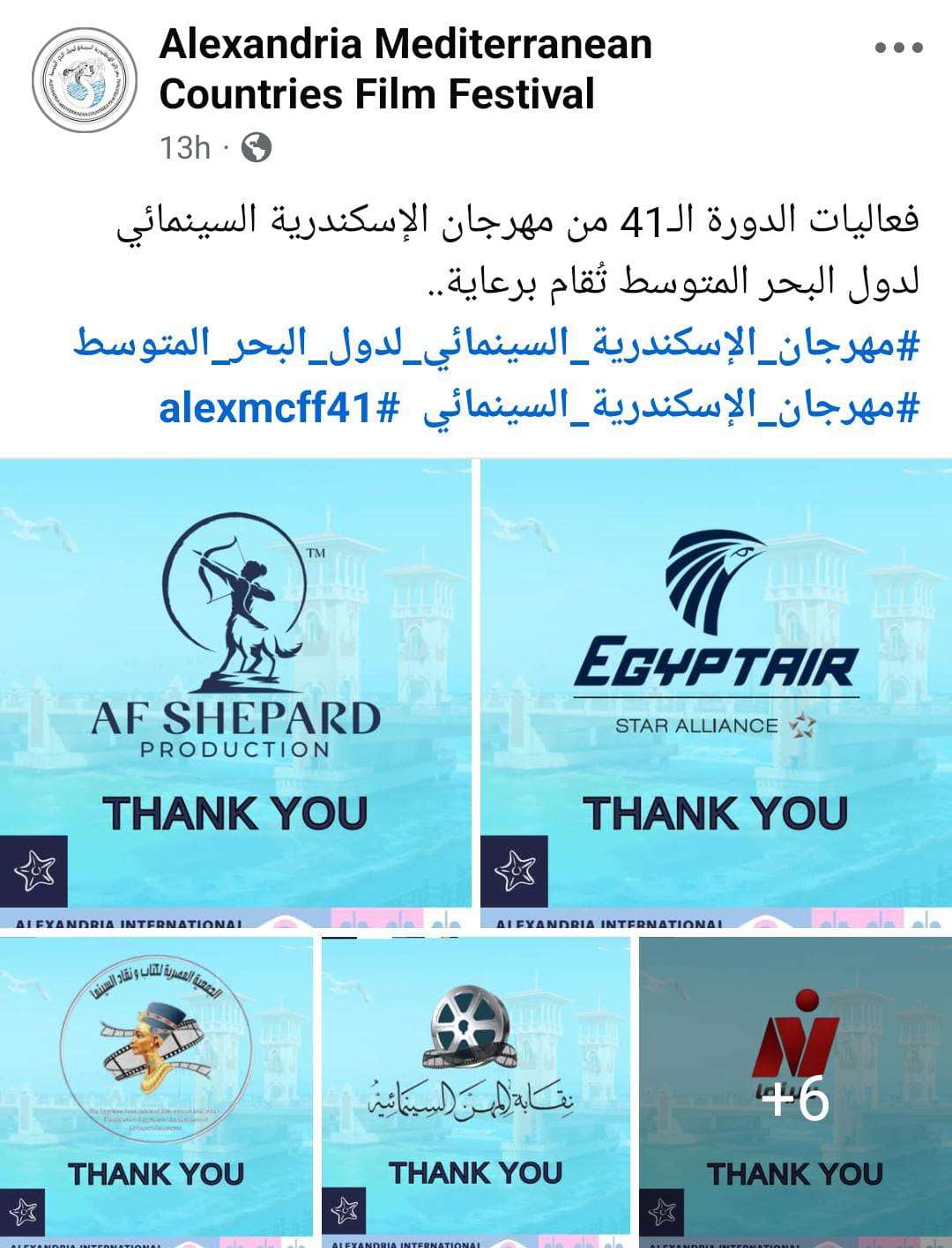Tap the 13h post timestamp
952x1248 pixels.
click(x=184, y=147)
